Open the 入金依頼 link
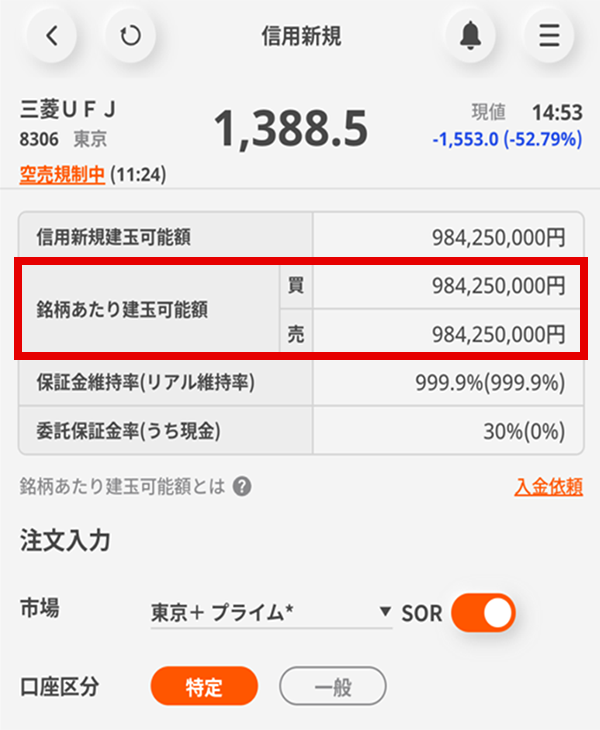600x730 pixels. [549, 487]
